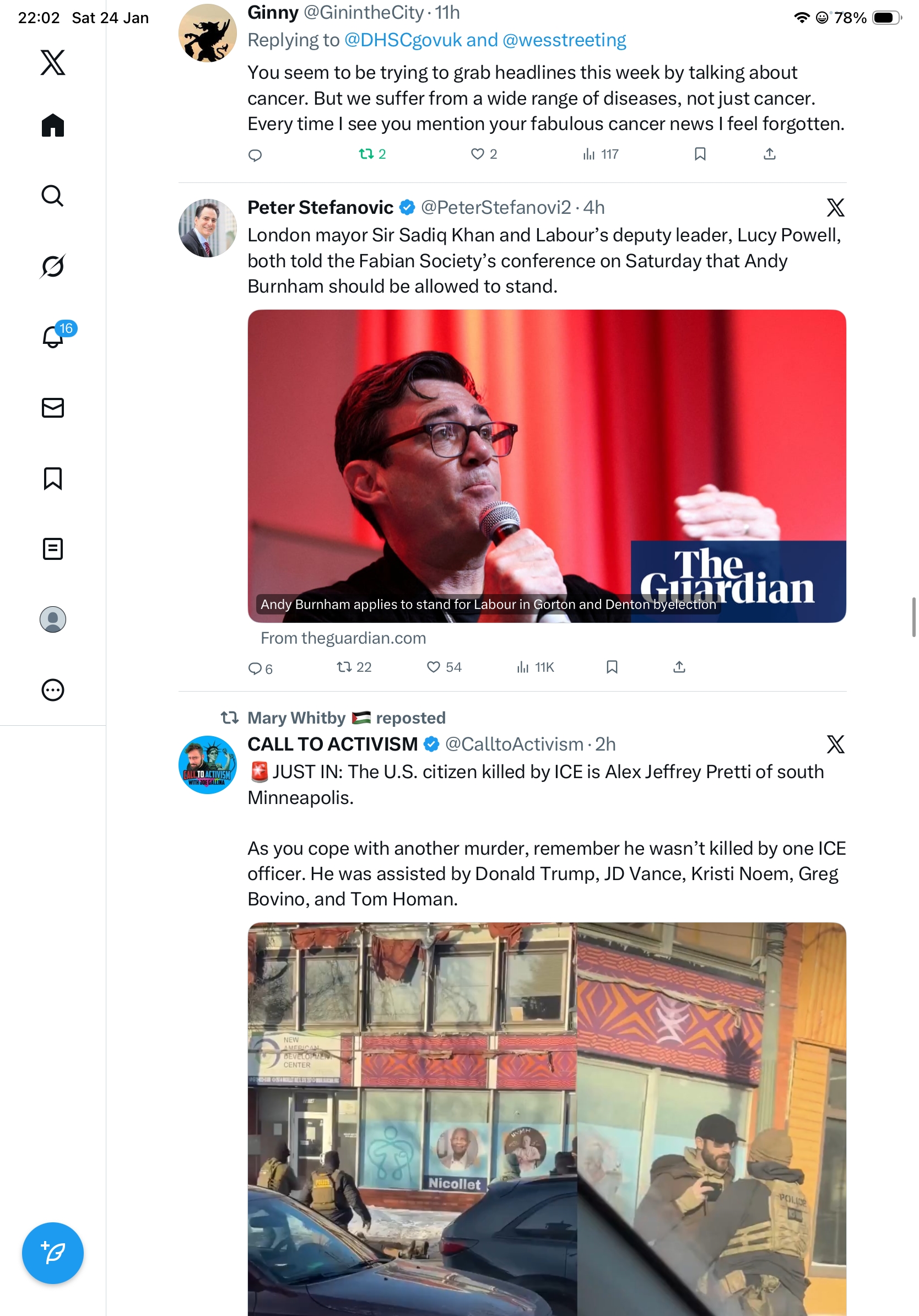Open Grok icon on CALL TO ACTIVISM post

pos(835,744)
